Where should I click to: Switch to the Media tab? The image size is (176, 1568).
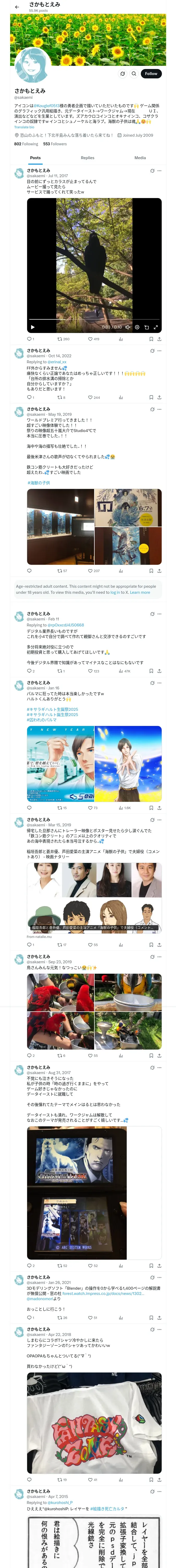(x=139, y=158)
